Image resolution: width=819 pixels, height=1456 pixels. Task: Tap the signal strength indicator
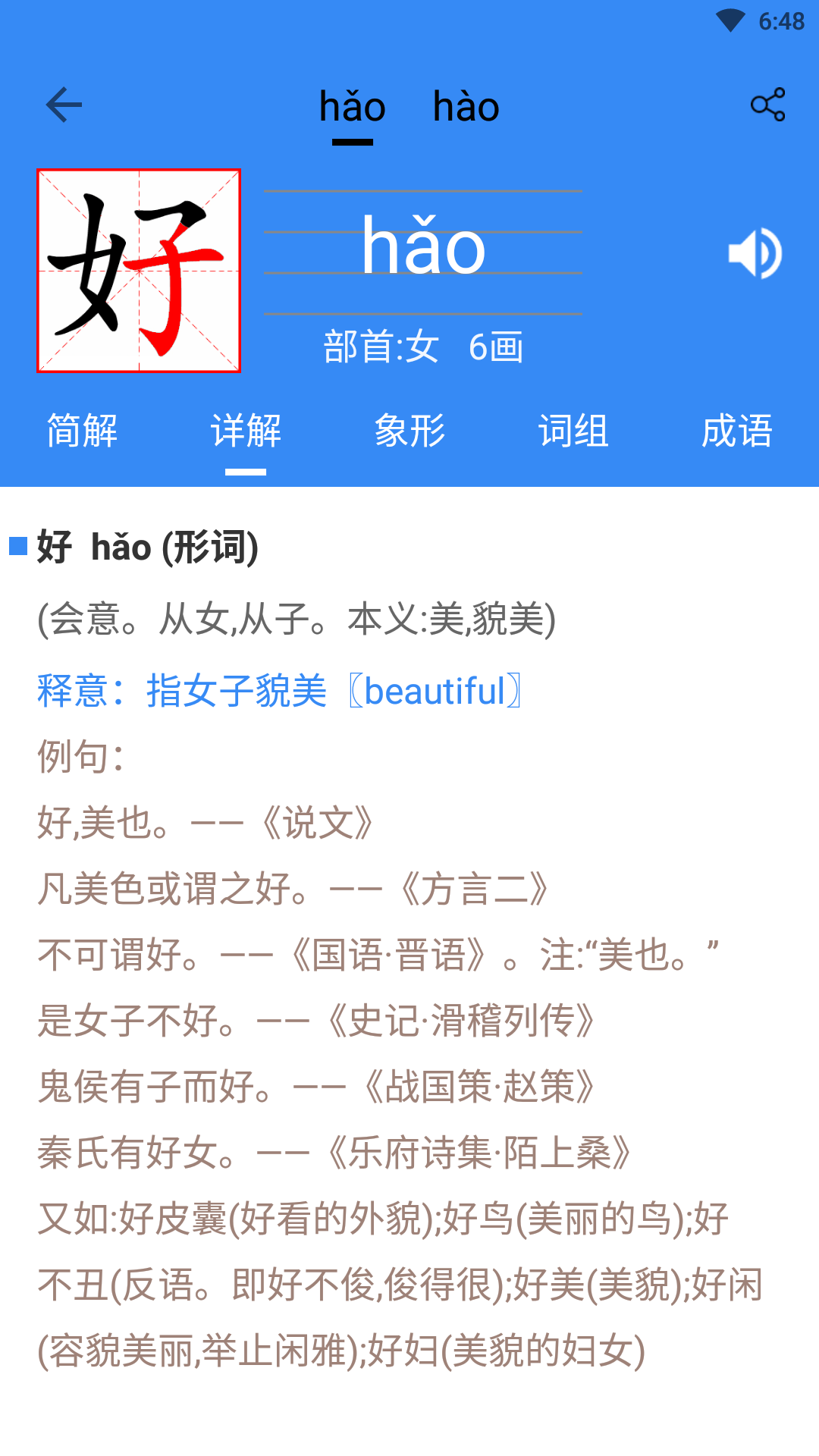tap(729, 20)
